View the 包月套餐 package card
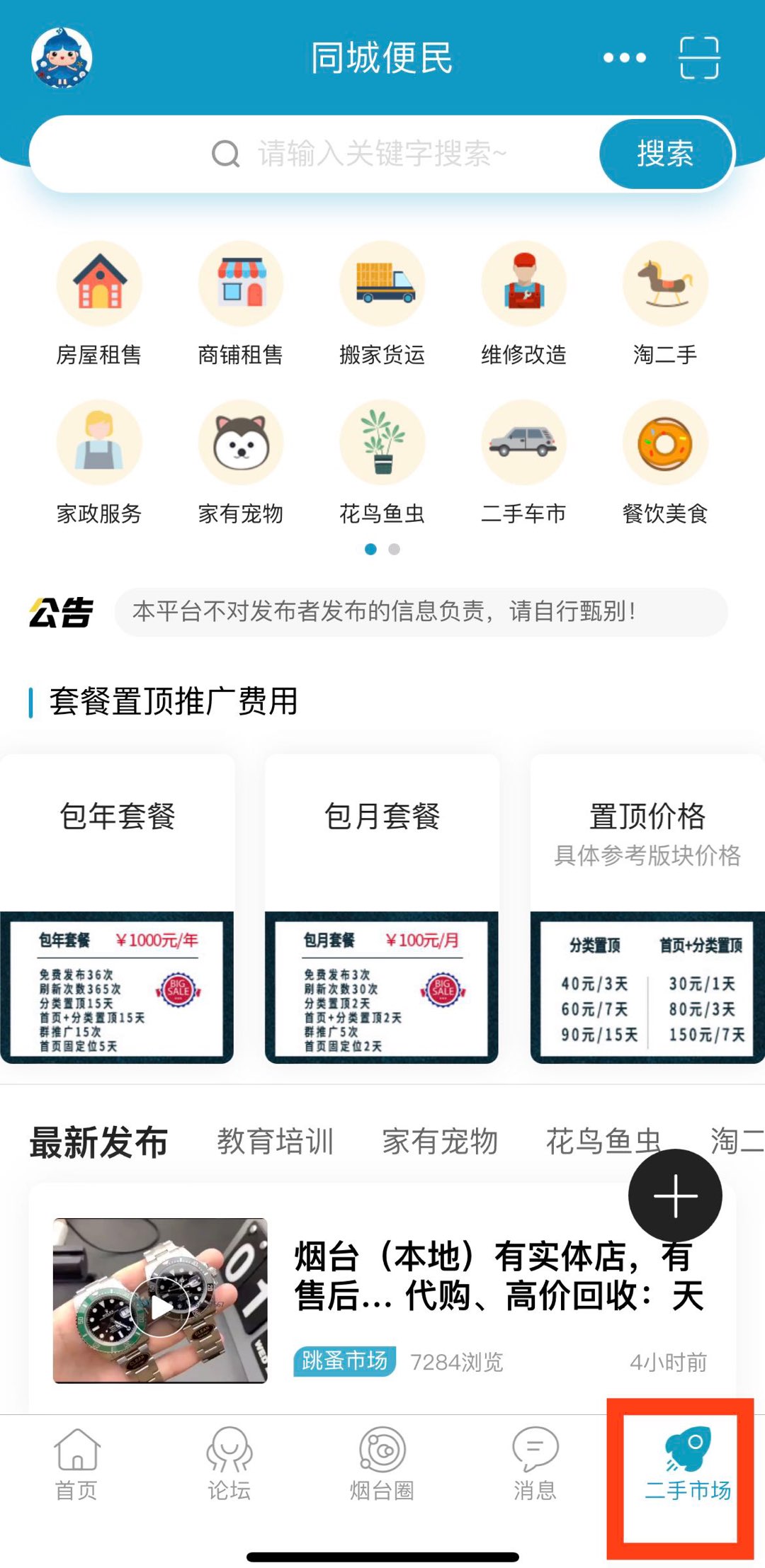Viewport: 765px width, 1568px height. (382, 909)
